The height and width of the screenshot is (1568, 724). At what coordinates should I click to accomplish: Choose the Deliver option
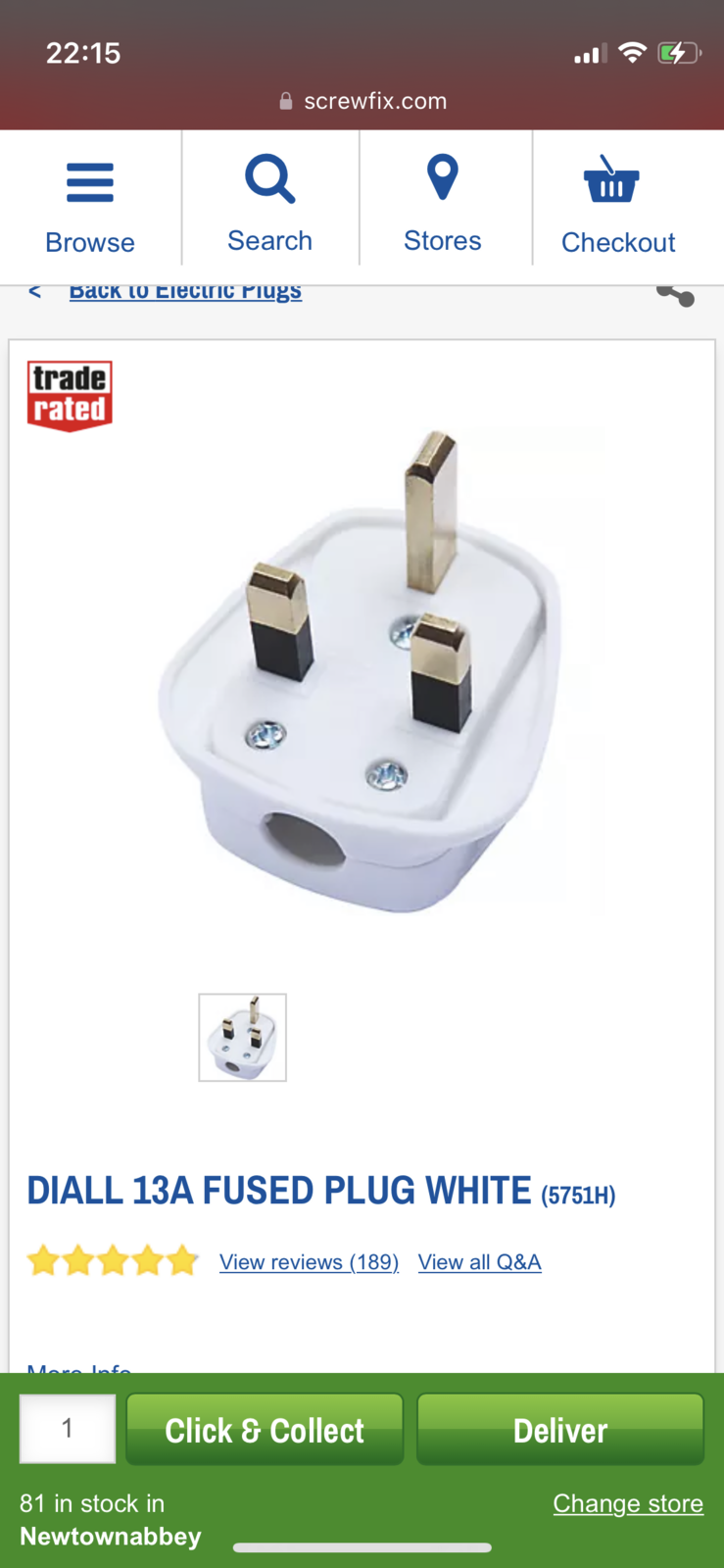coord(560,1430)
